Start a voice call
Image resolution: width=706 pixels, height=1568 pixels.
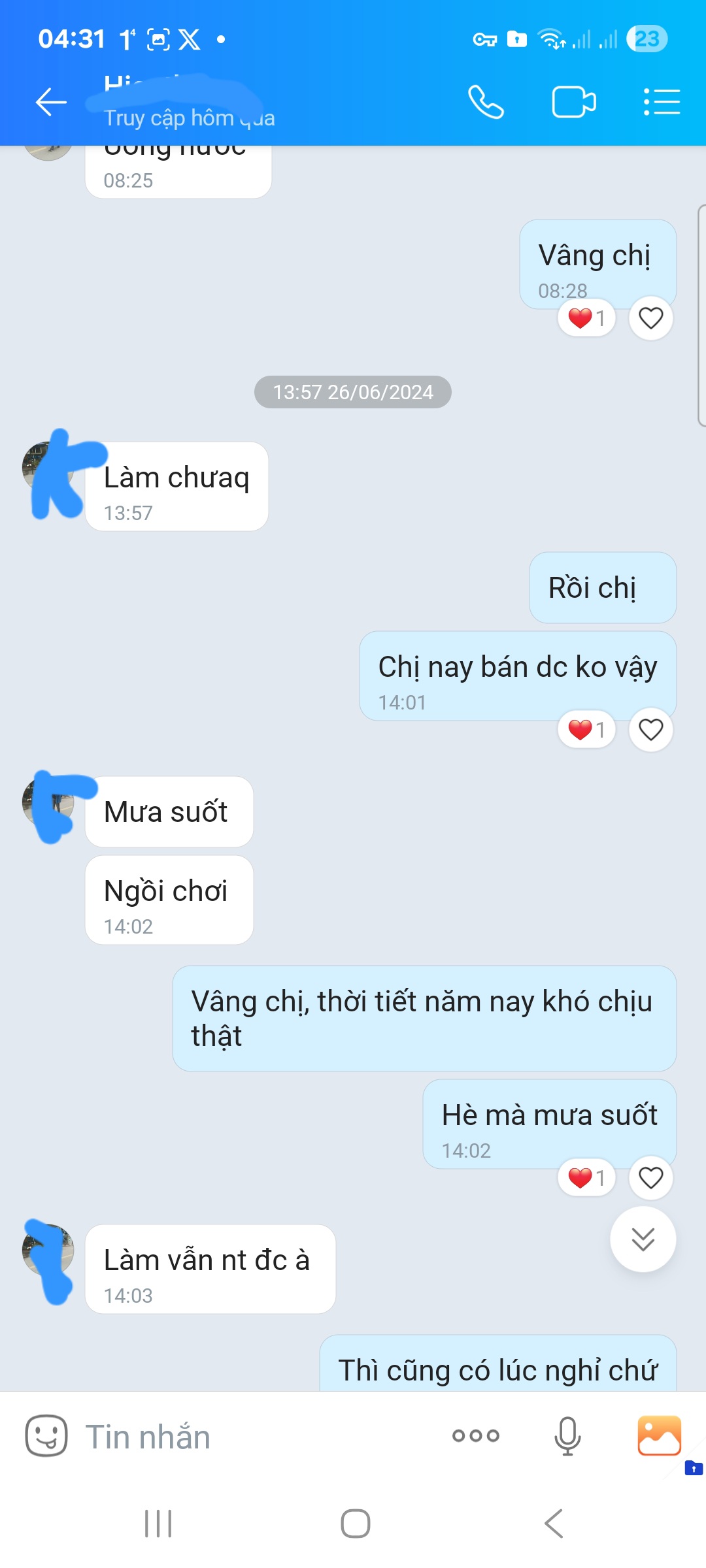486,103
